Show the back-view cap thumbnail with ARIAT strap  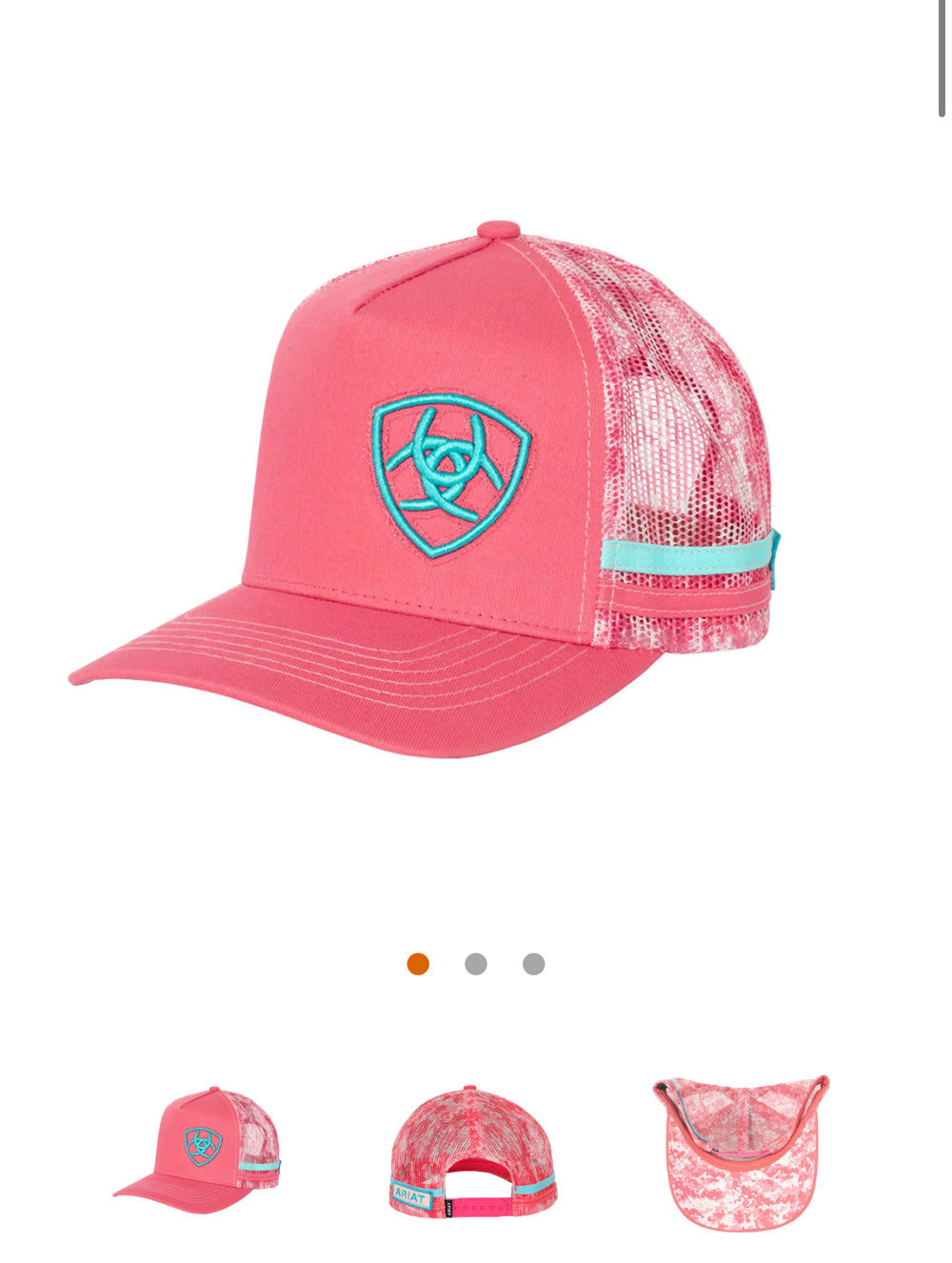(x=473, y=1151)
